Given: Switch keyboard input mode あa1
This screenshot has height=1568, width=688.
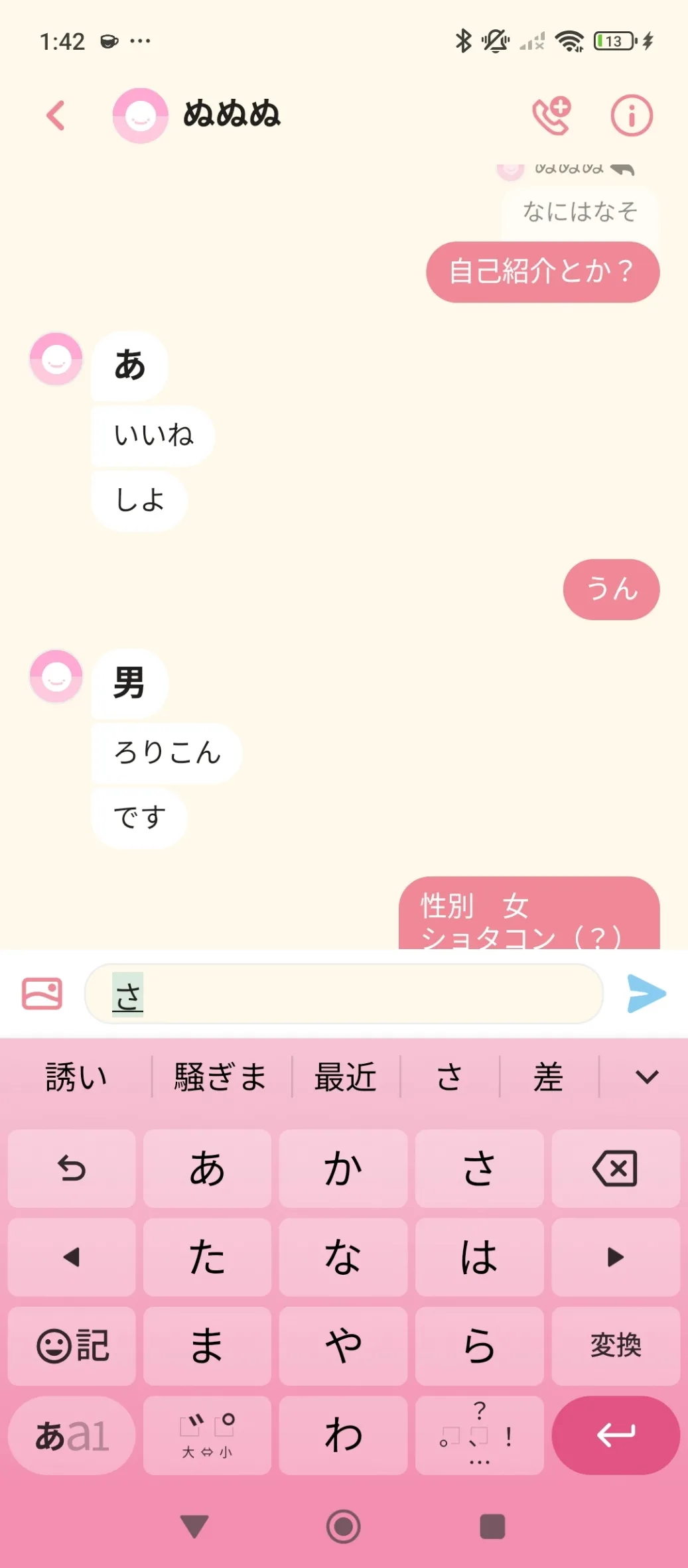Looking at the screenshot, I should click(x=72, y=1435).
